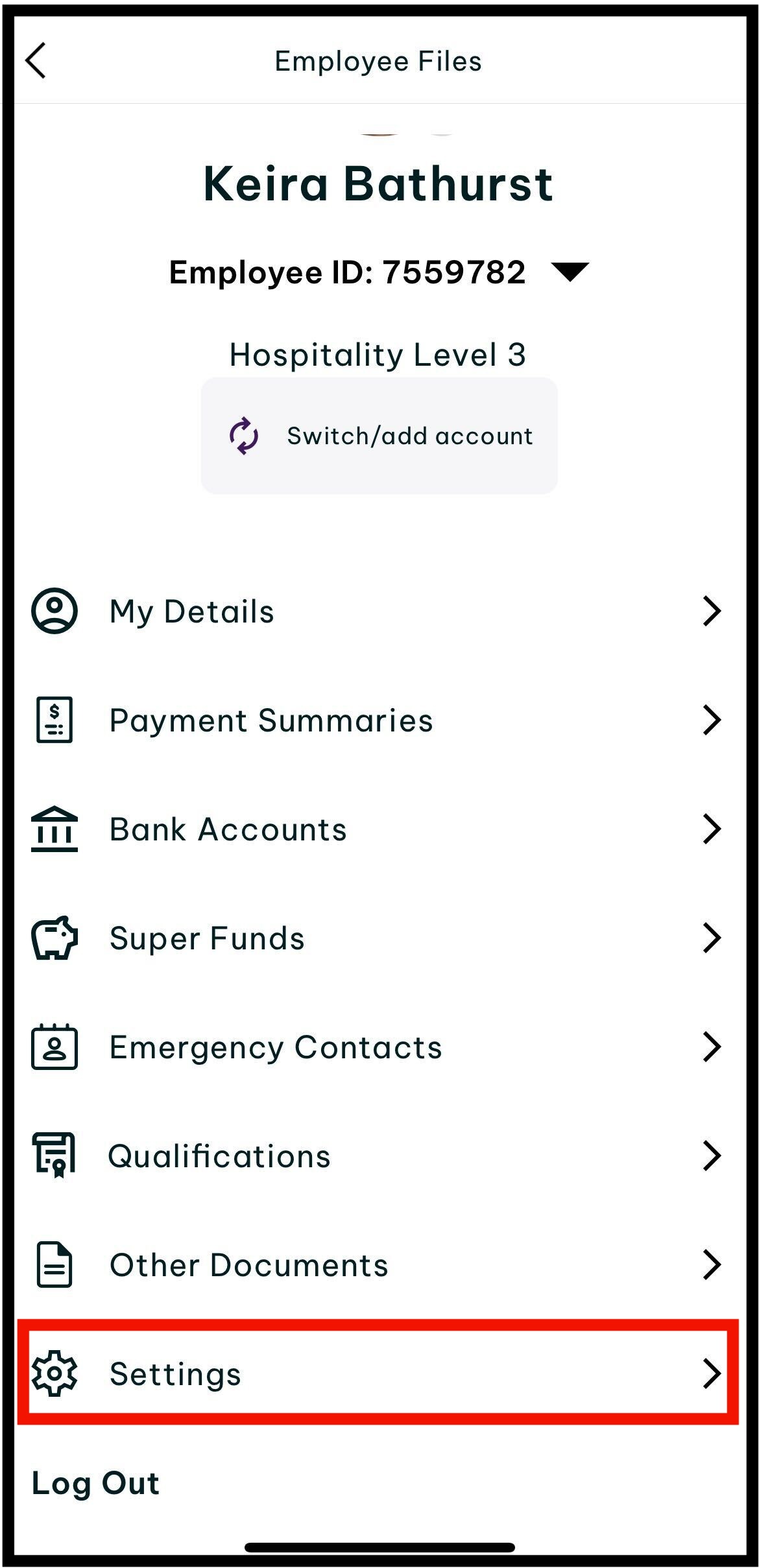
Task: View Qualifications section
Action: tap(378, 1156)
